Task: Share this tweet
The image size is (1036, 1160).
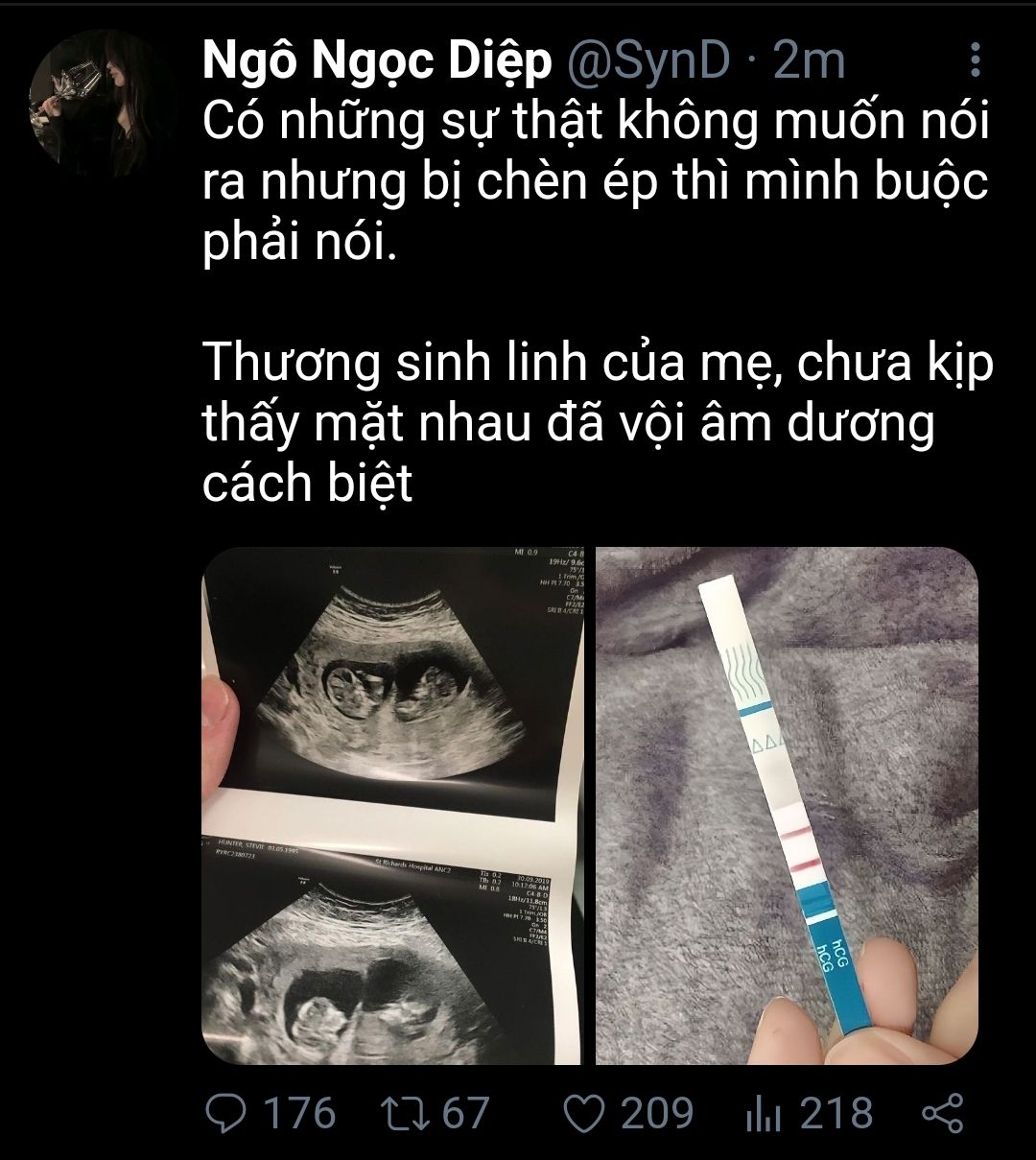Action: coord(941,1113)
